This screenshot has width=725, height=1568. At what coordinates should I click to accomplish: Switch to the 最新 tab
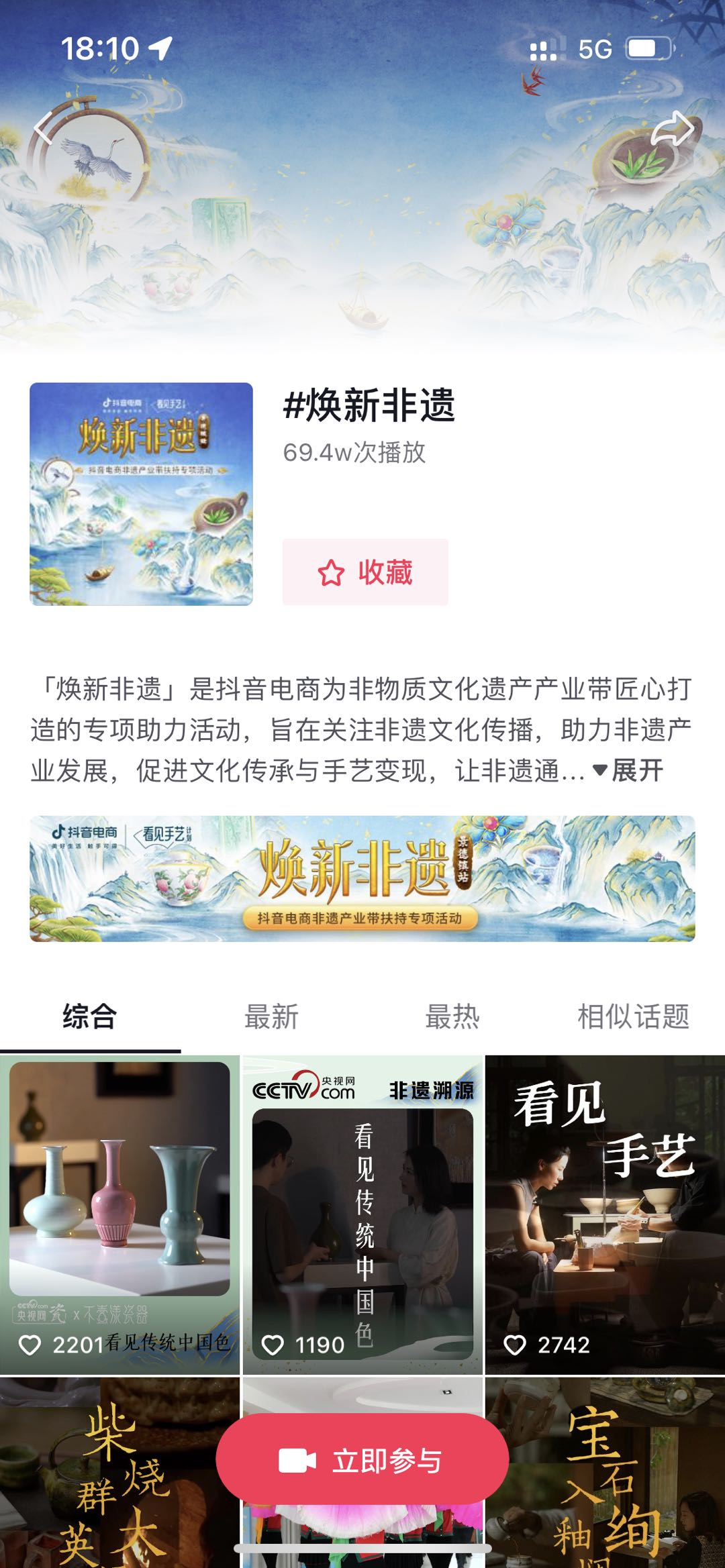[271, 1016]
